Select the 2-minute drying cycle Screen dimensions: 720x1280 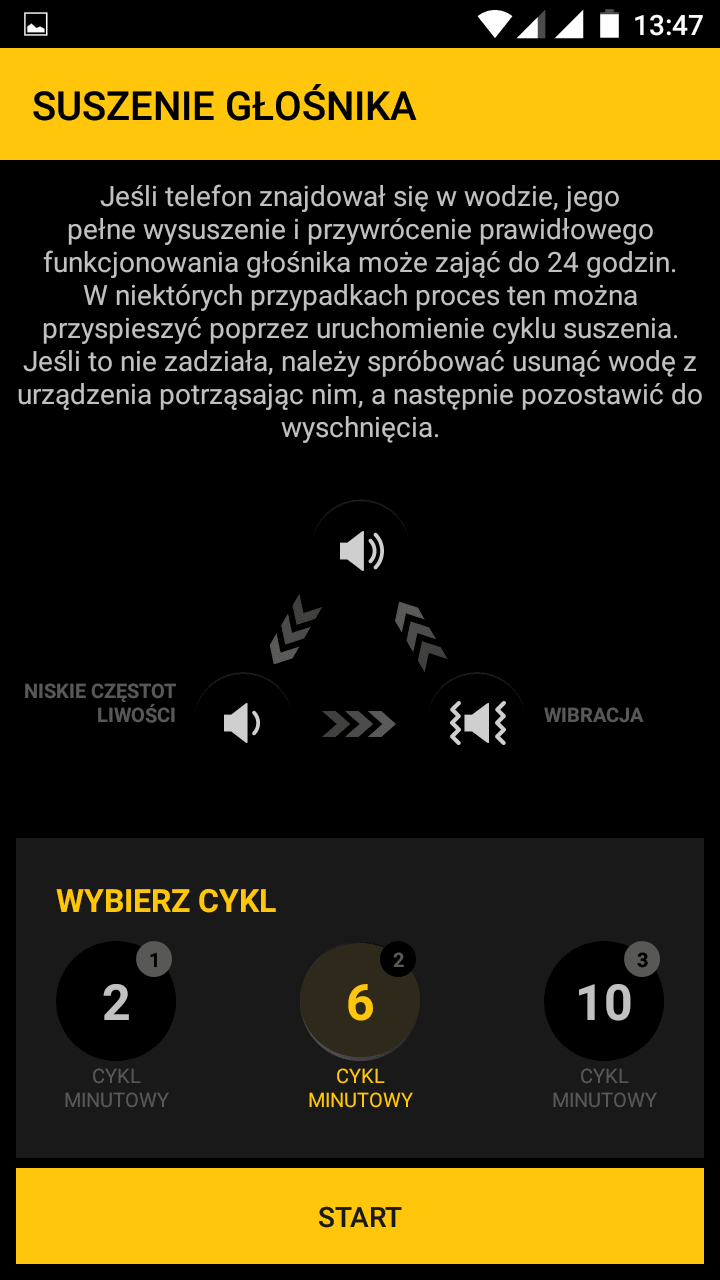click(x=116, y=1002)
